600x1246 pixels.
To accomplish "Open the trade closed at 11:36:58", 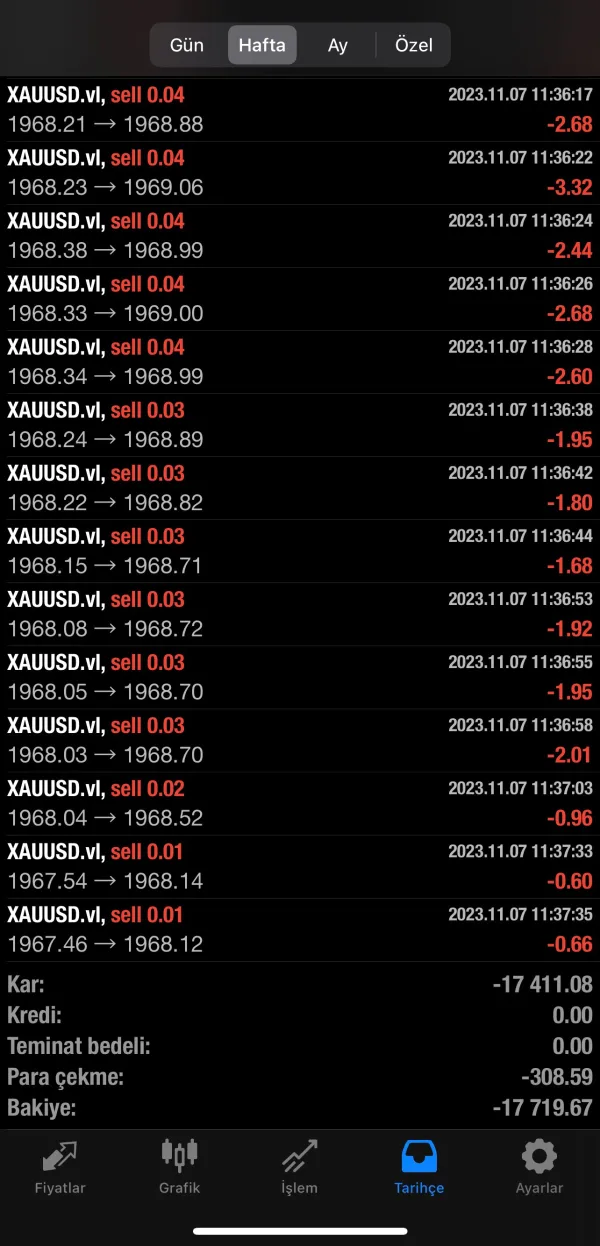I will pyautogui.click(x=300, y=740).
